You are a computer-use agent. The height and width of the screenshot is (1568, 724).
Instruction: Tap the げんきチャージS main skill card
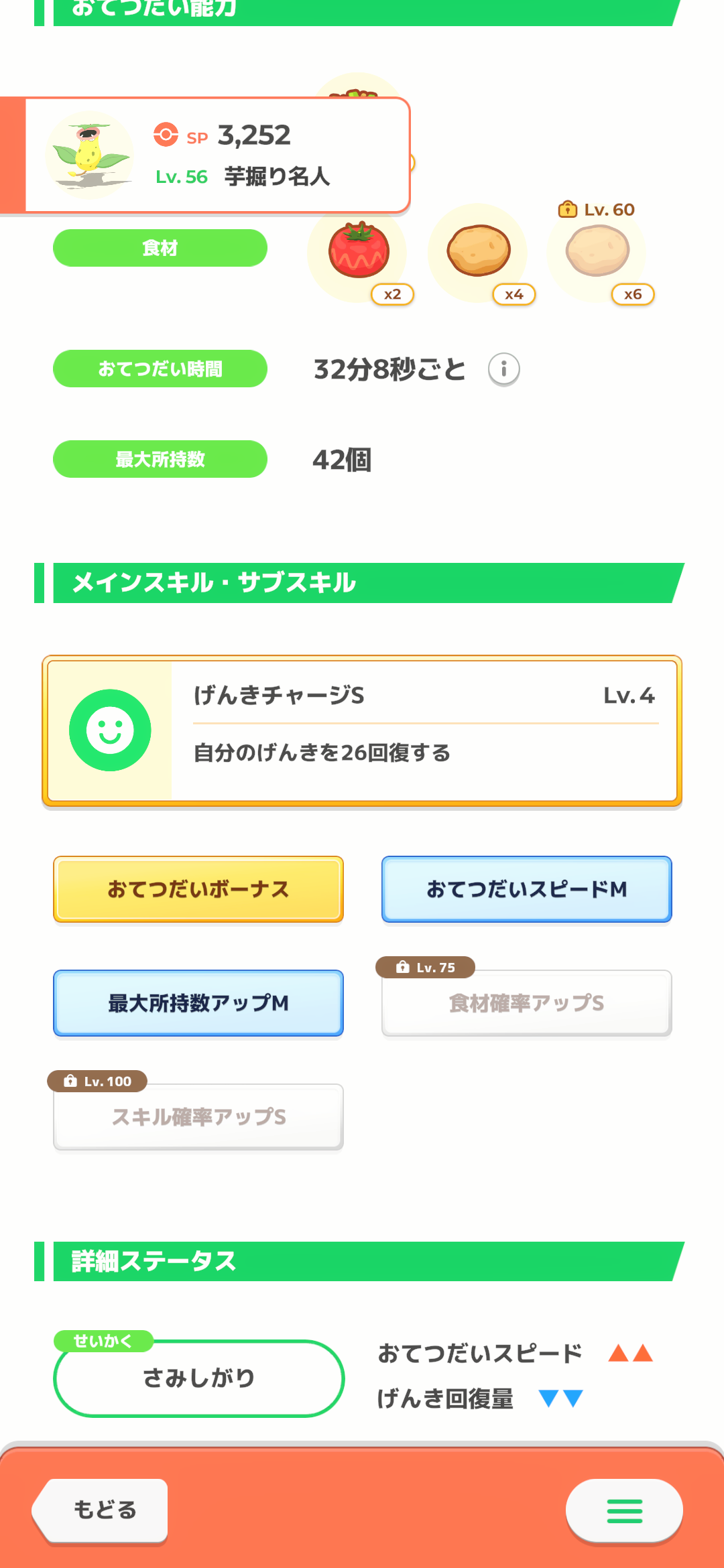click(362, 731)
